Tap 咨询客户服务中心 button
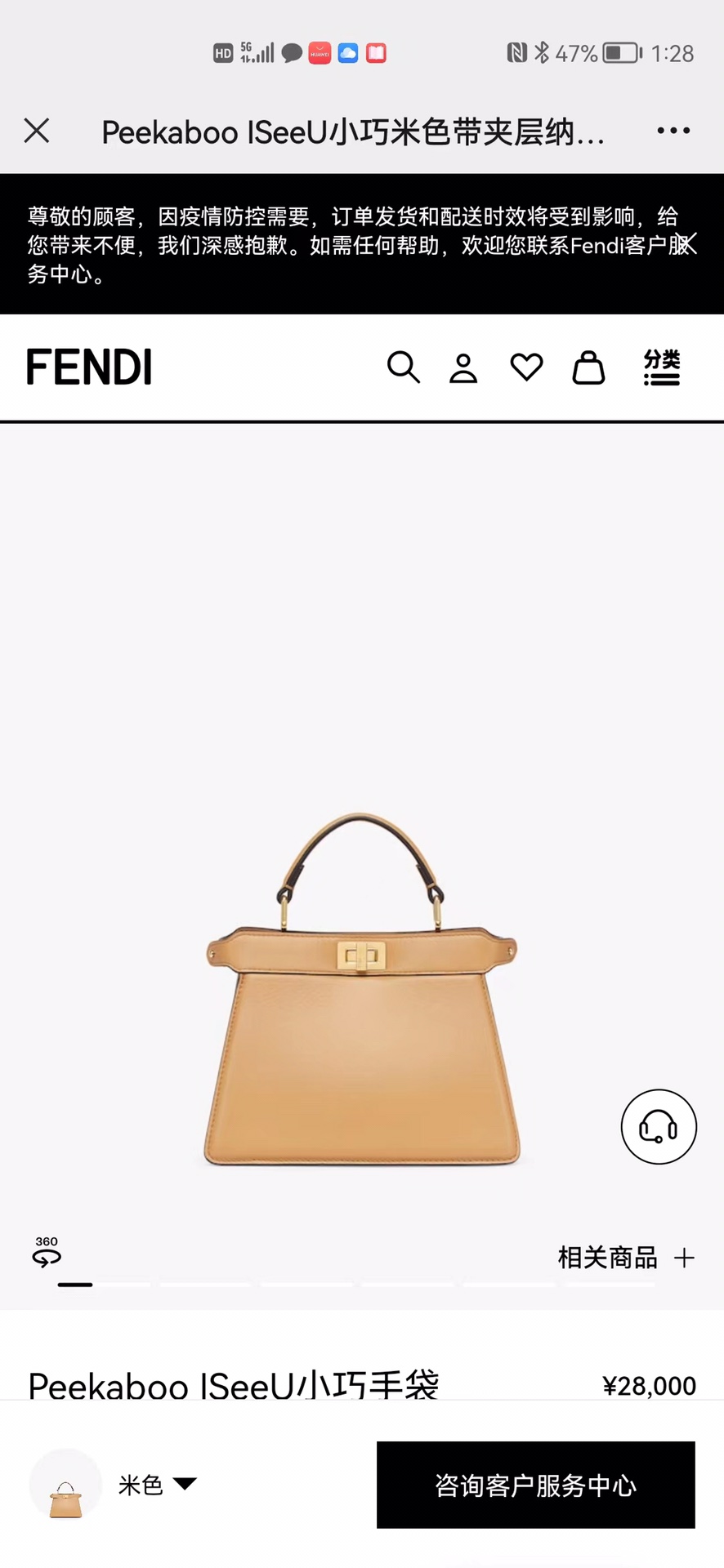Screen dimensions: 724x1568 (535, 1485)
